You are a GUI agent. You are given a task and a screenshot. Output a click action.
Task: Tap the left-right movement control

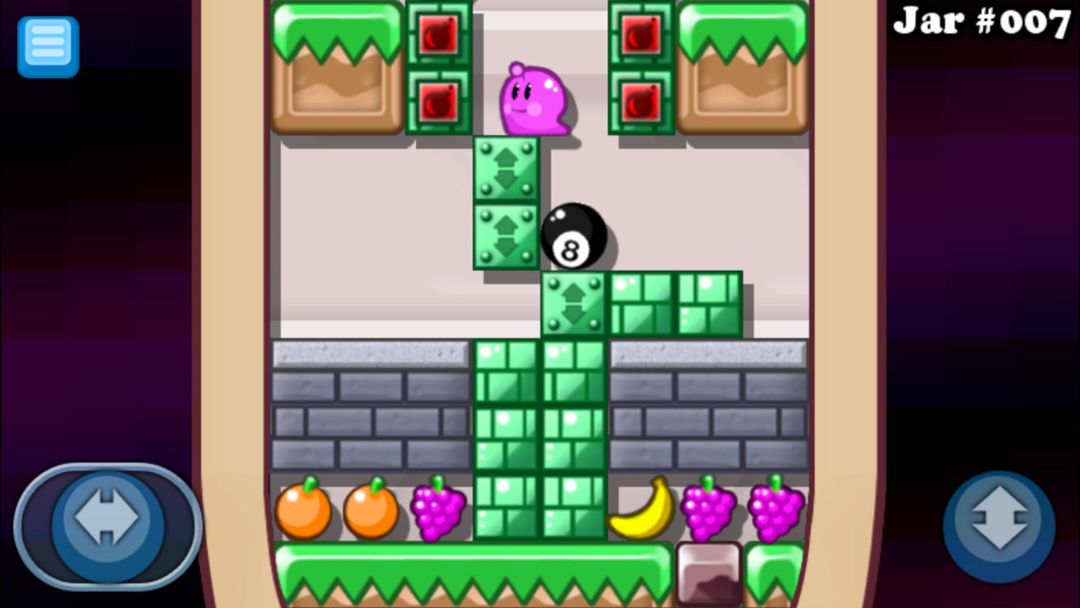pos(107,524)
